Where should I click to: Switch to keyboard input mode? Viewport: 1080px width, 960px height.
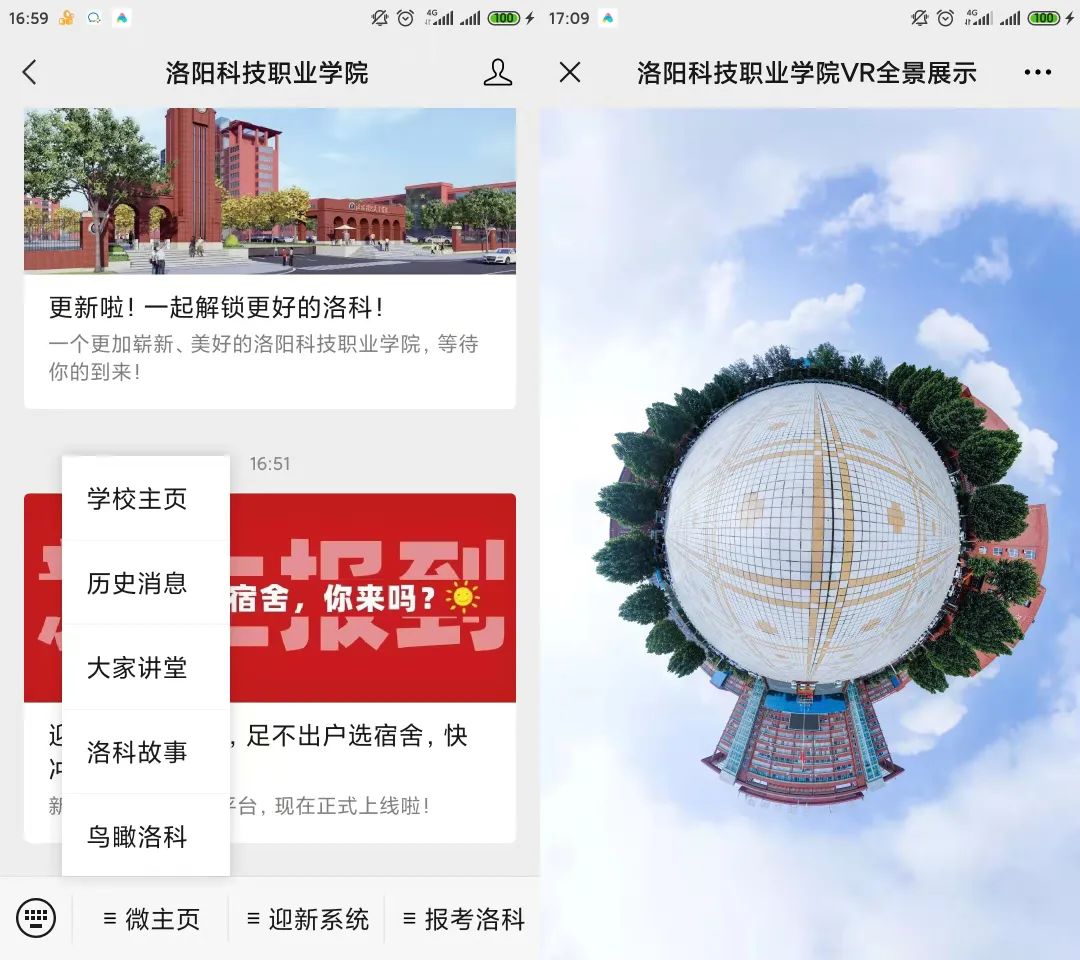click(36, 918)
